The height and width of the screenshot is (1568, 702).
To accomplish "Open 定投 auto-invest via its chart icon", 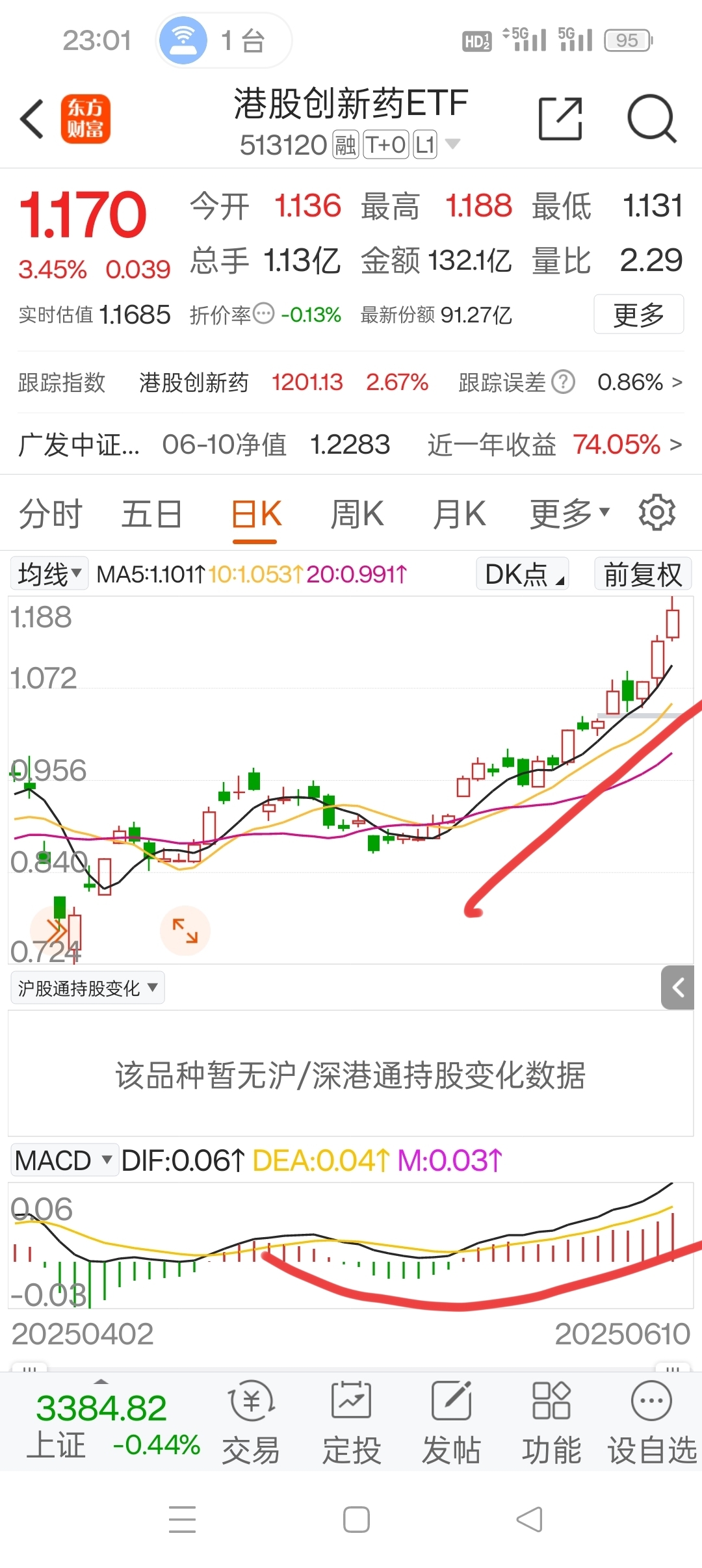I will 351,1422.
